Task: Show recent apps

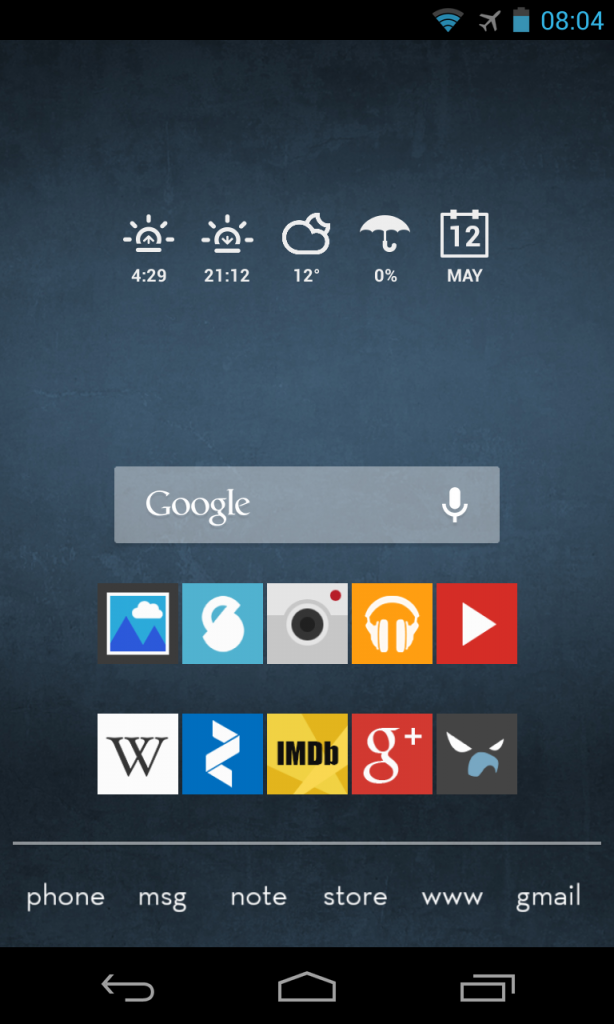Action: click(x=487, y=988)
